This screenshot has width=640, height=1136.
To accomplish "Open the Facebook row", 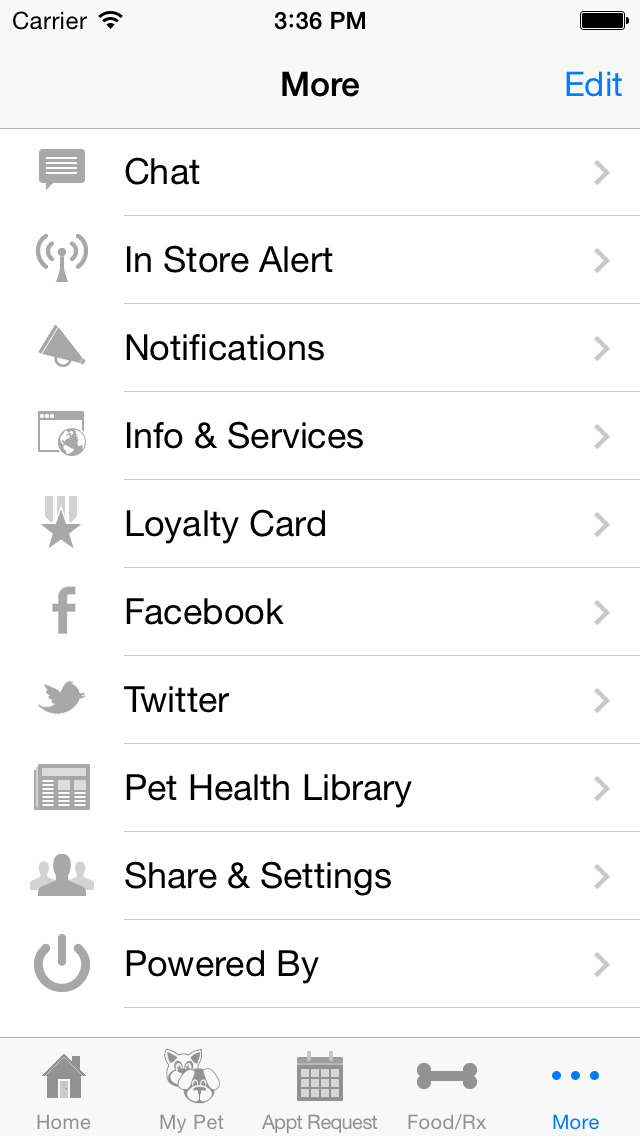I will click(320, 612).
